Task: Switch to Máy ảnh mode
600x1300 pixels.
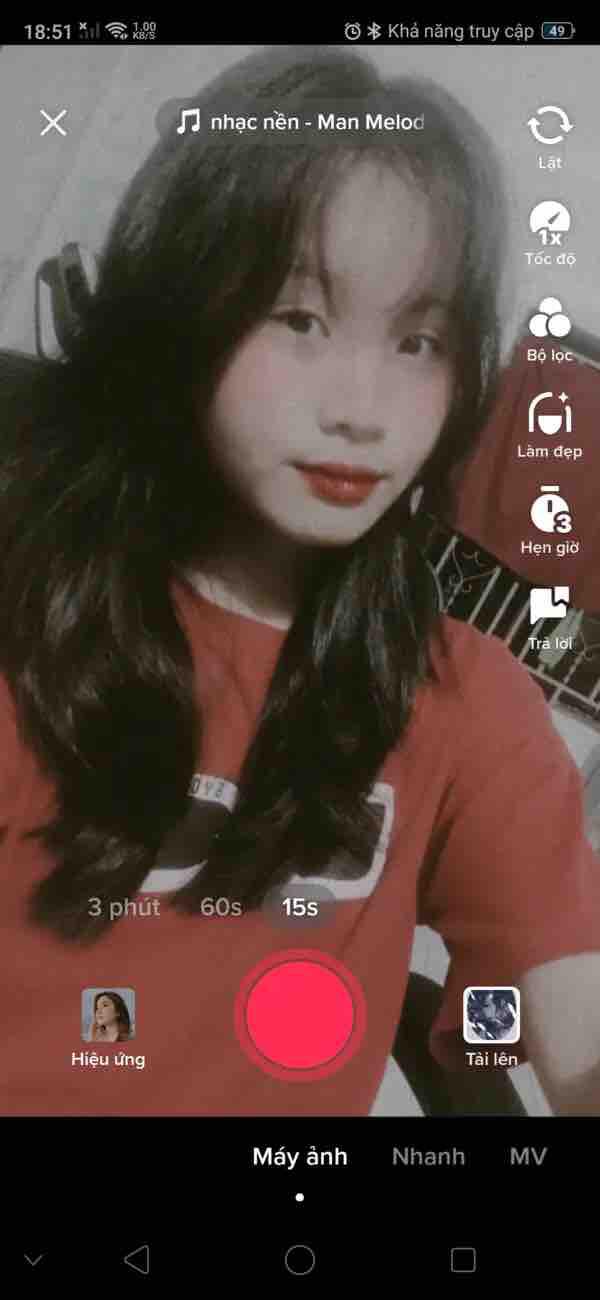Action: pyautogui.click(x=300, y=1157)
